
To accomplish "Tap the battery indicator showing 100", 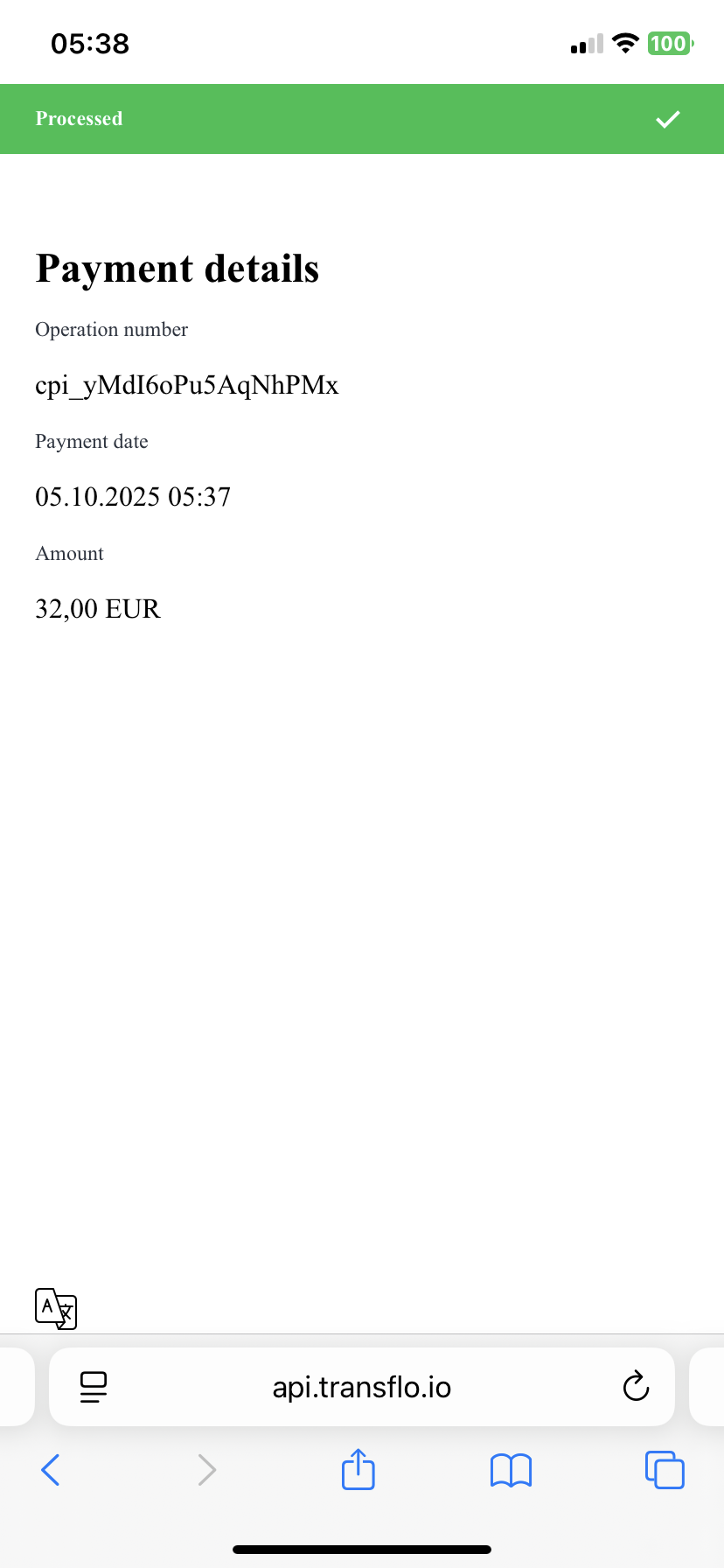I will pyautogui.click(x=669, y=43).
